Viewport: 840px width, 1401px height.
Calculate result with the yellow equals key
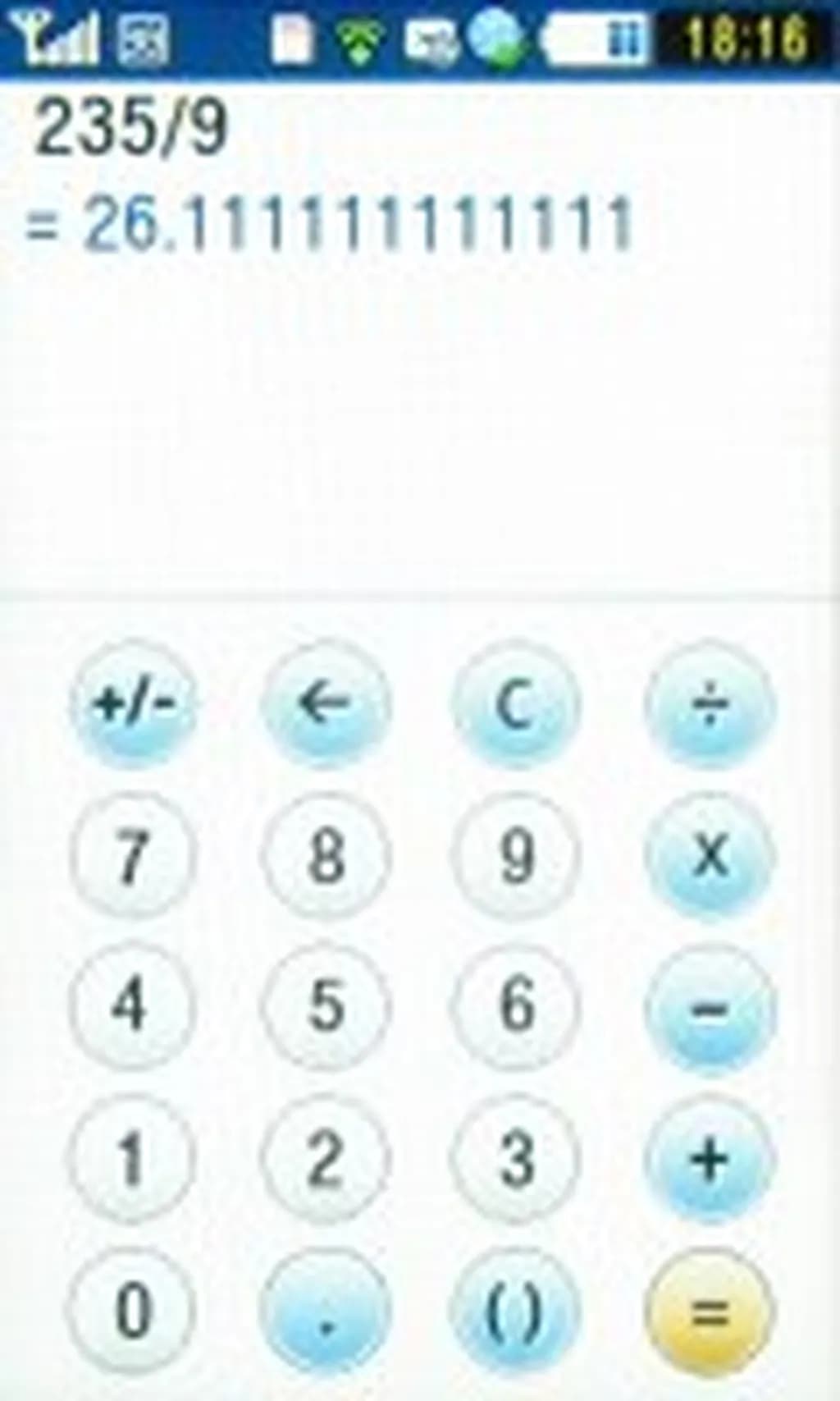tap(710, 1311)
